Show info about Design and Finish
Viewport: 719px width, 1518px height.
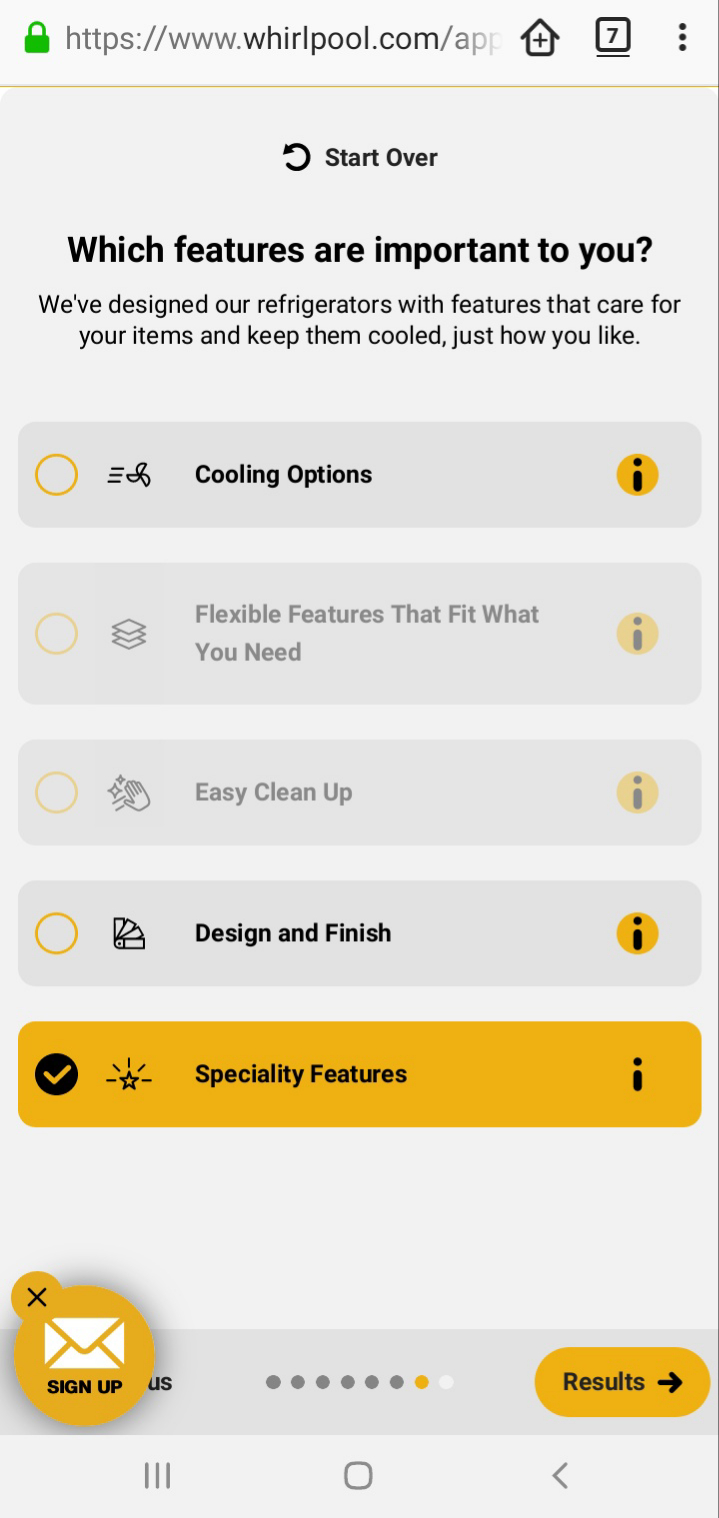pyautogui.click(x=637, y=934)
